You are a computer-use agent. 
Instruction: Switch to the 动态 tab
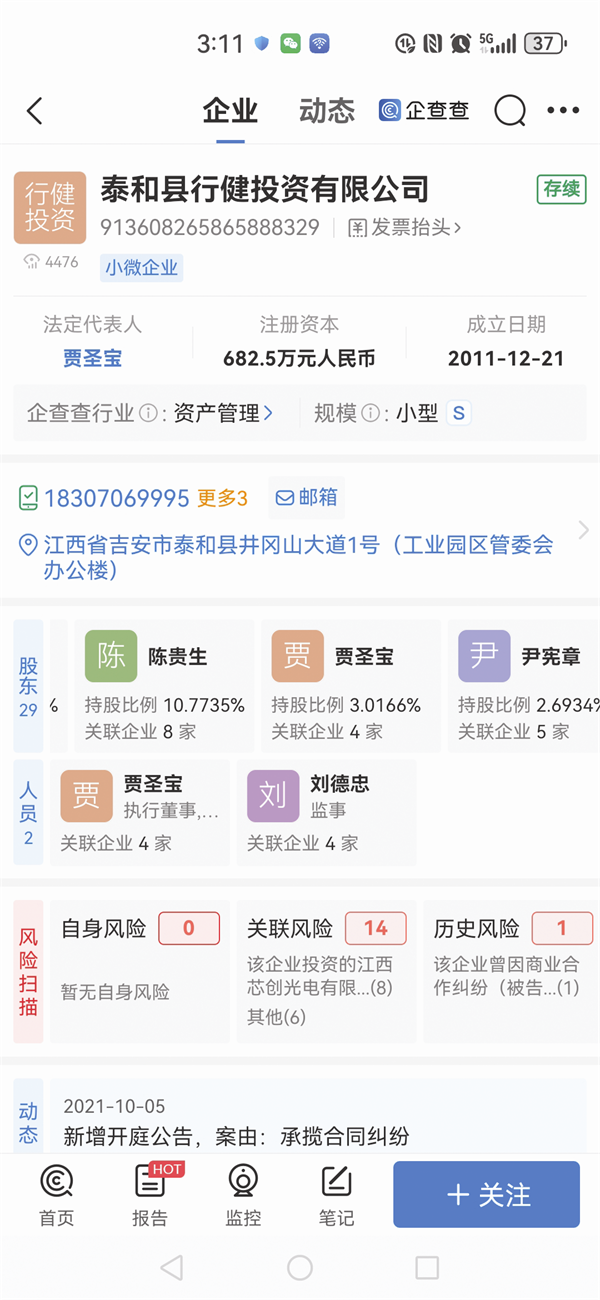(326, 110)
